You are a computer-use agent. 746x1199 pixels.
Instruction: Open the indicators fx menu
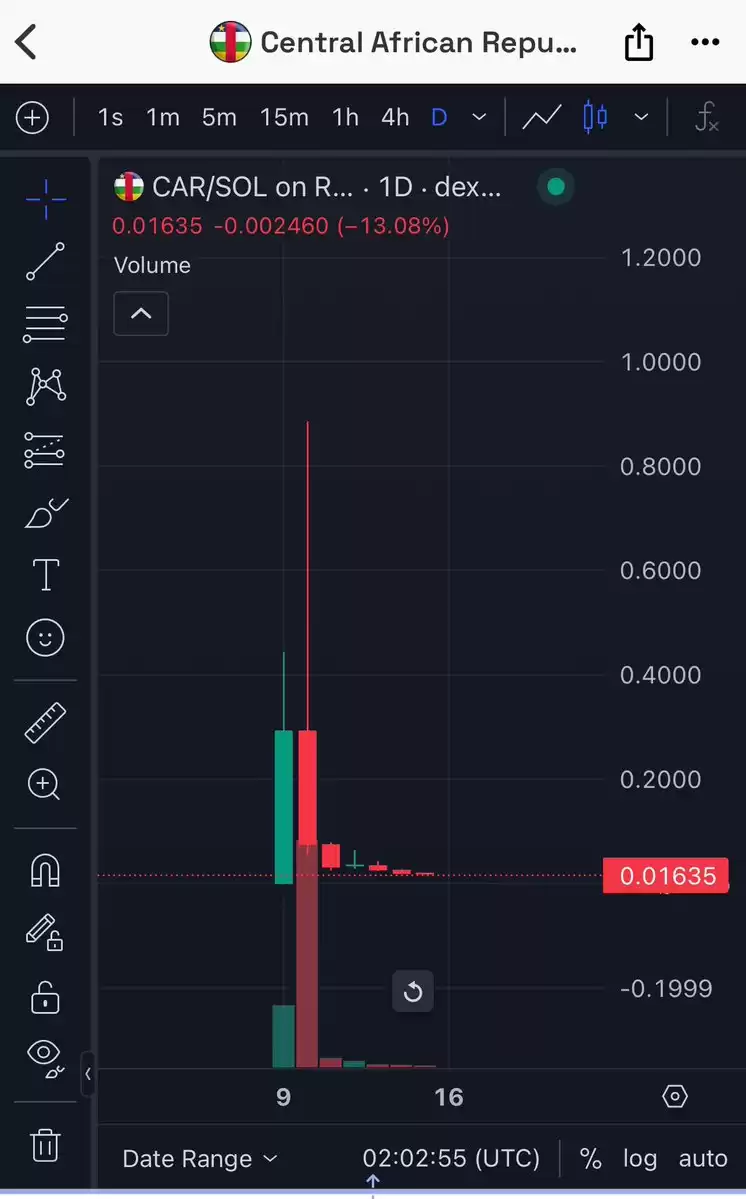tap(706, 118)
